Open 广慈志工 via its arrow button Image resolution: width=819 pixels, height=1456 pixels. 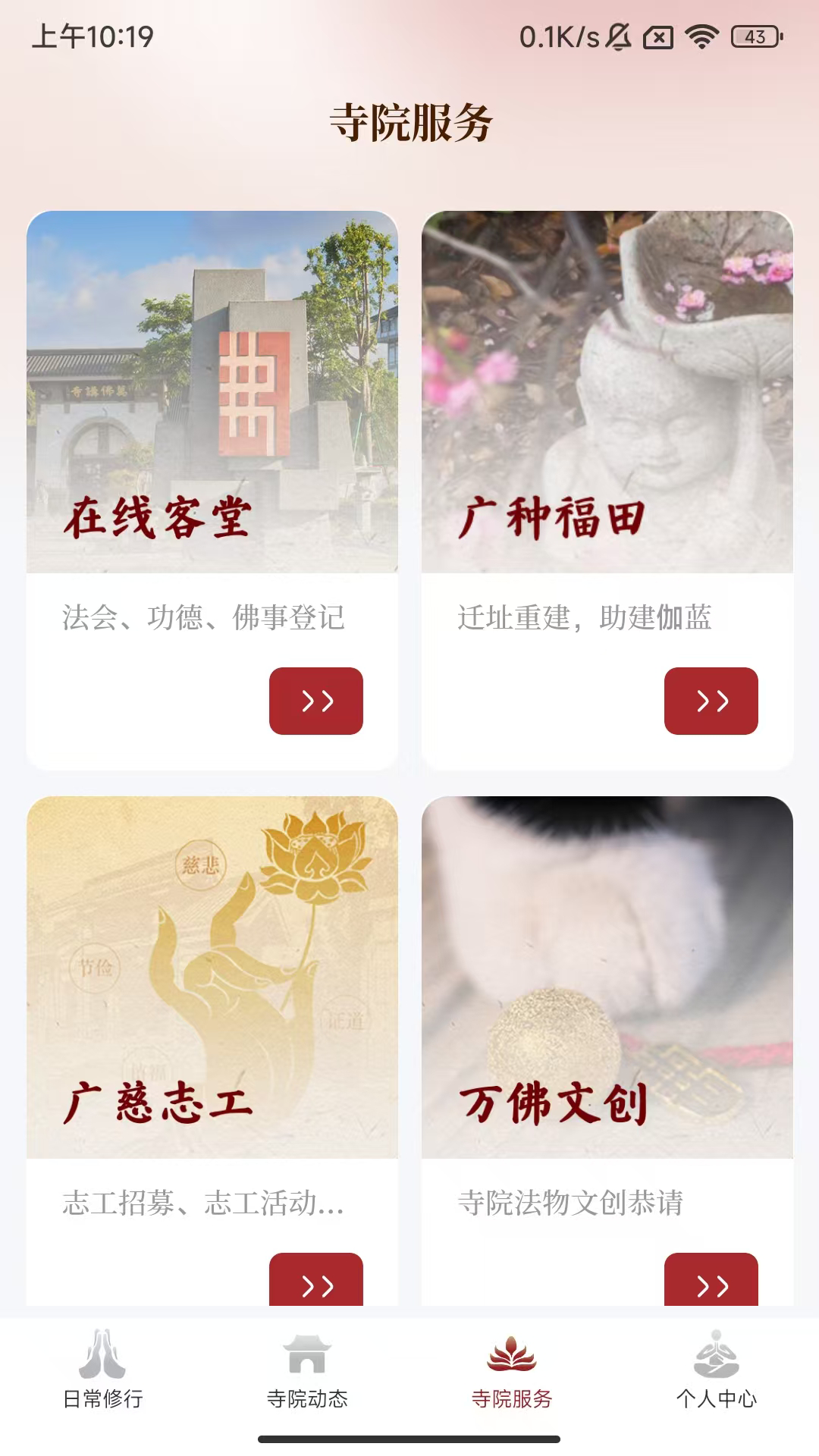(x=316, y=1283)
